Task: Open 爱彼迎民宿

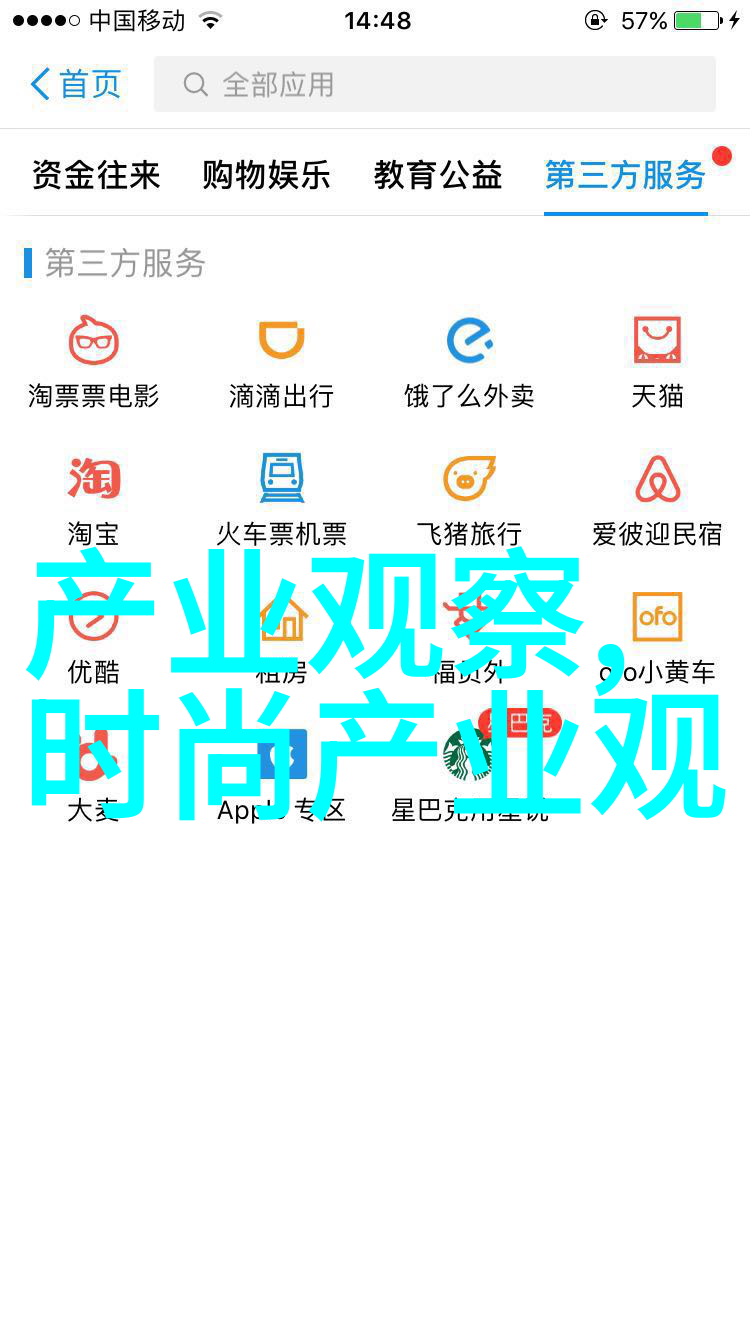Action: (657, 498)
